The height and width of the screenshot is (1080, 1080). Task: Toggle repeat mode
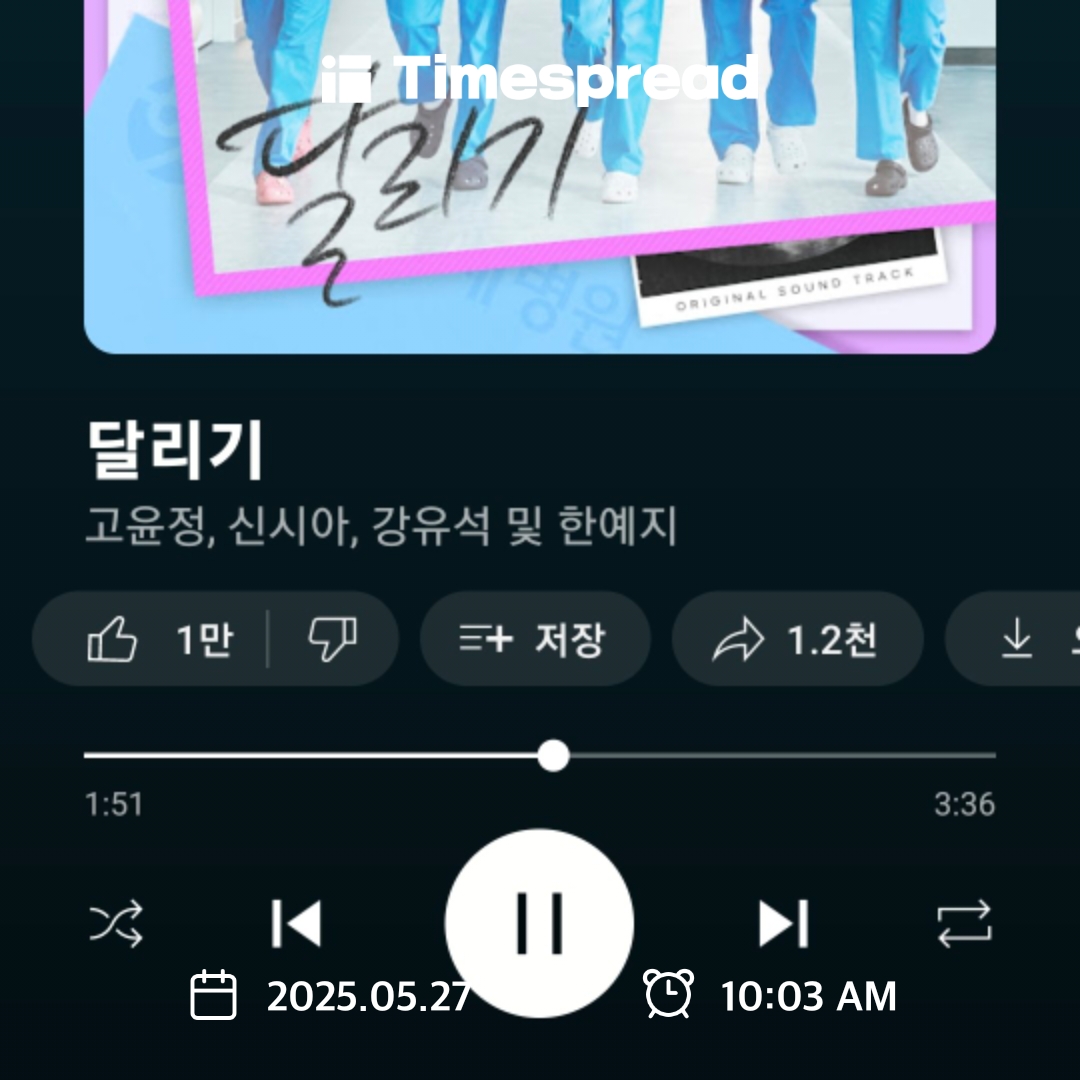(x=964, y=923)
